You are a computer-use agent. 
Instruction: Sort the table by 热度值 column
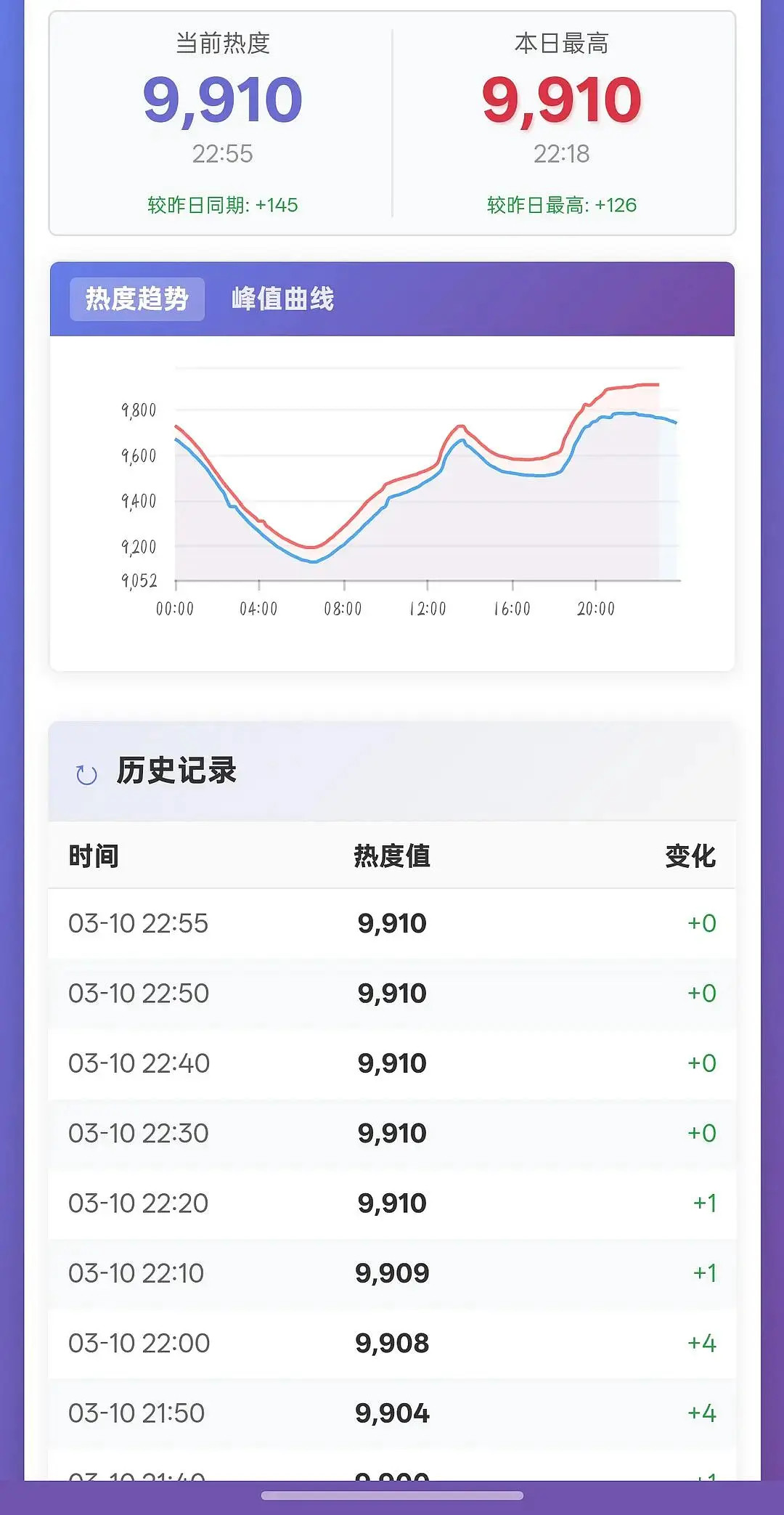coord(391,857)
